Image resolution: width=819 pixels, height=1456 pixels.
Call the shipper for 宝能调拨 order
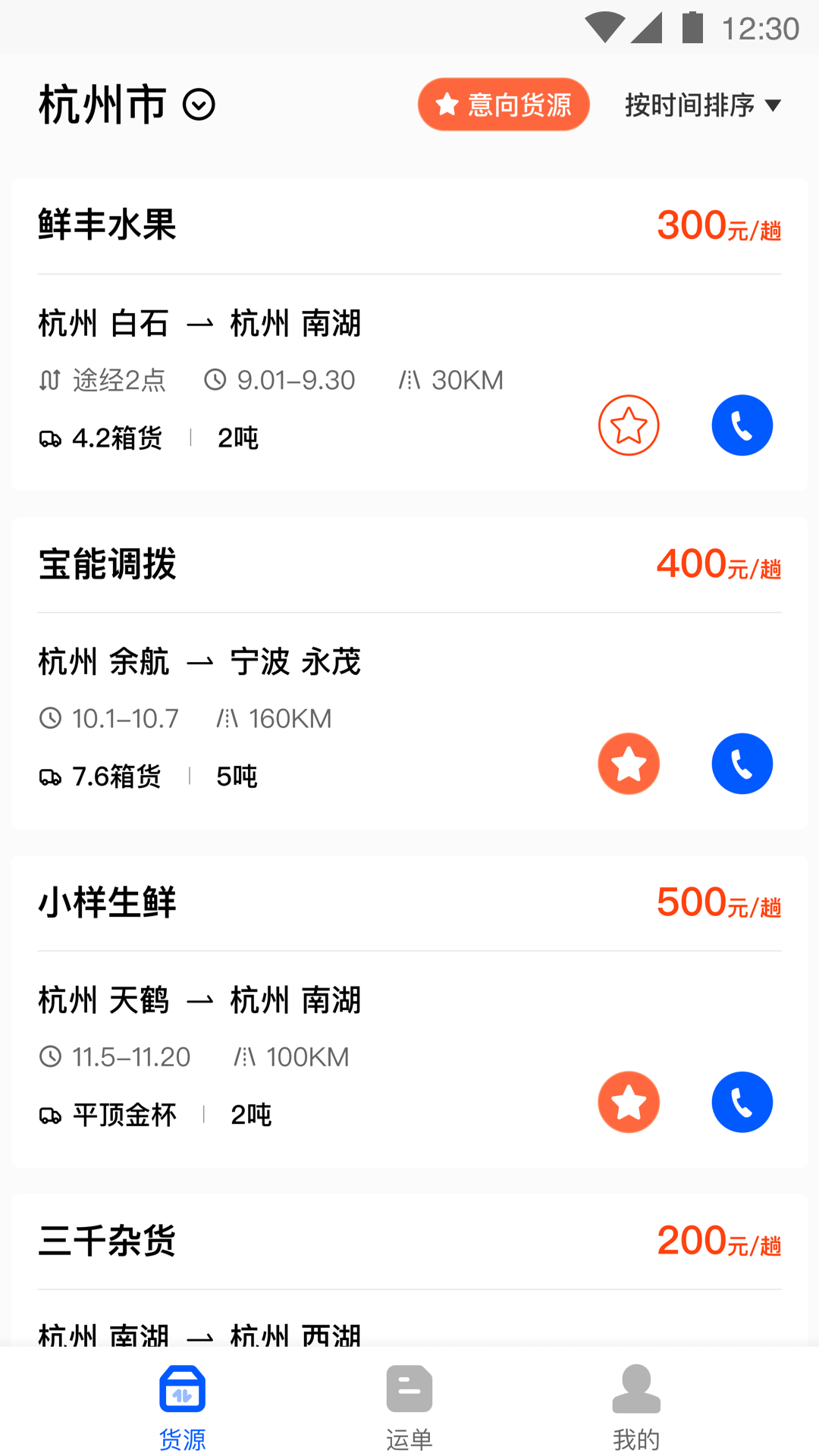(x=742, y=764)
